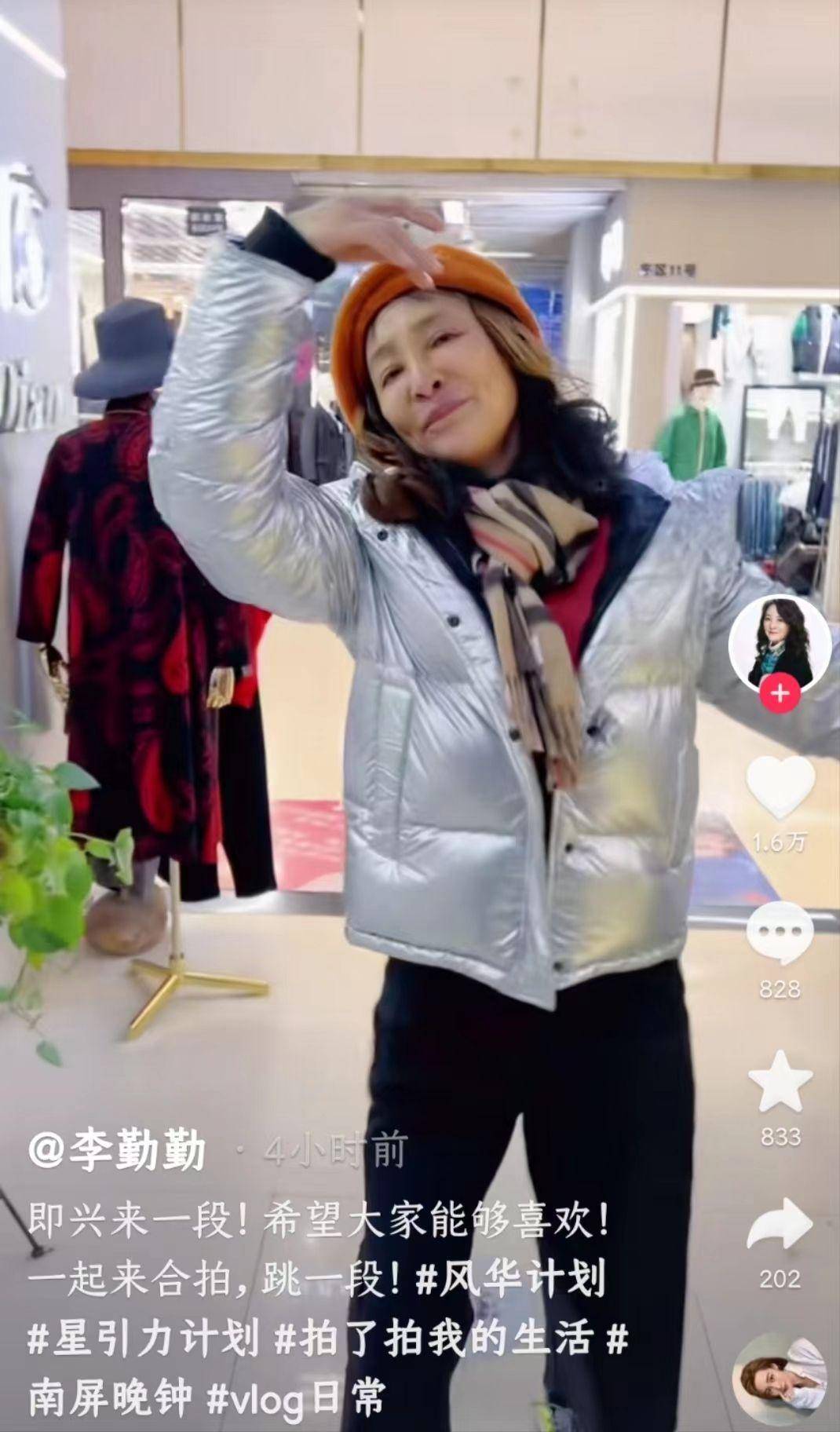This screenshot has width=840, height=1432.
Task: Follow the creator with the red plus button
Action: 780,693
